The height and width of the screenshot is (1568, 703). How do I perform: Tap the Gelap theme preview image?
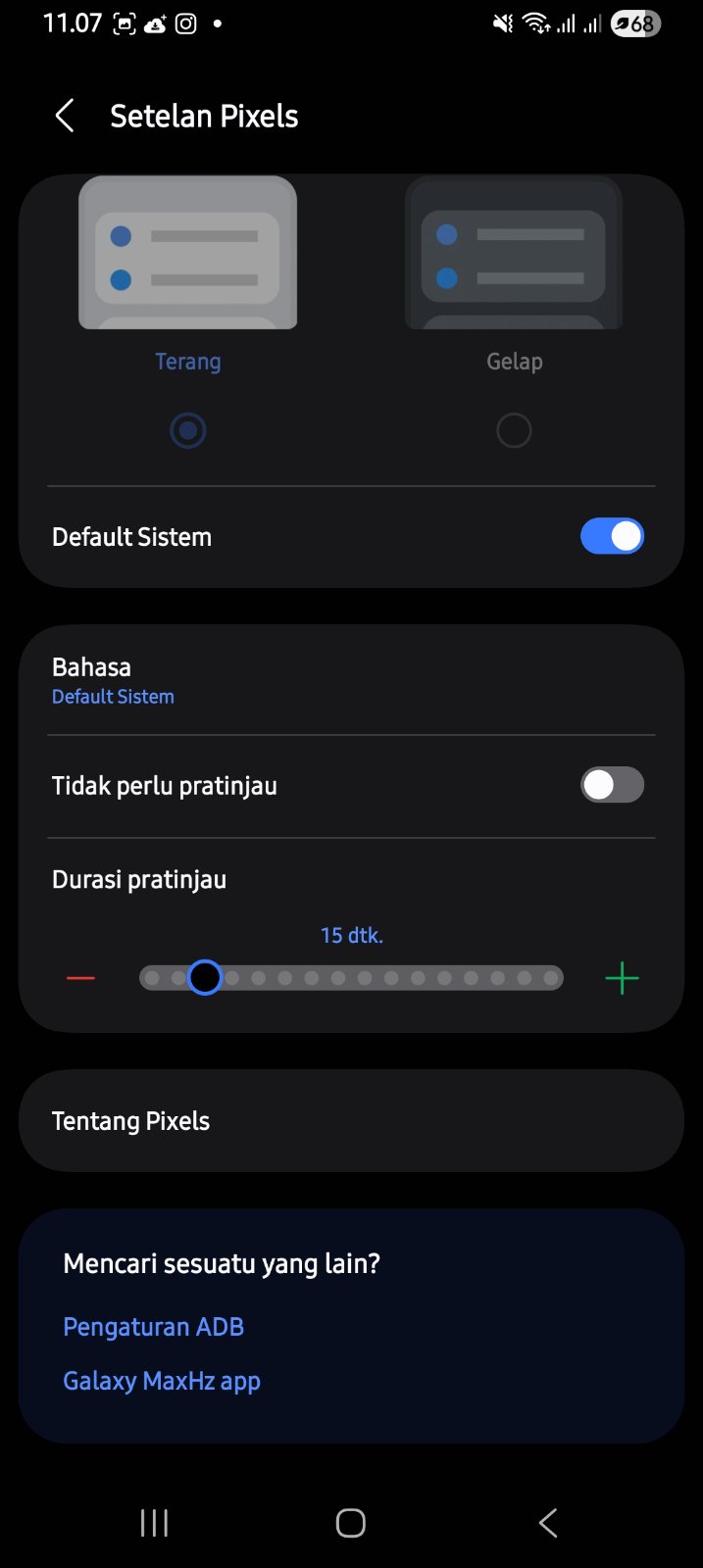(x=514, y=253)
